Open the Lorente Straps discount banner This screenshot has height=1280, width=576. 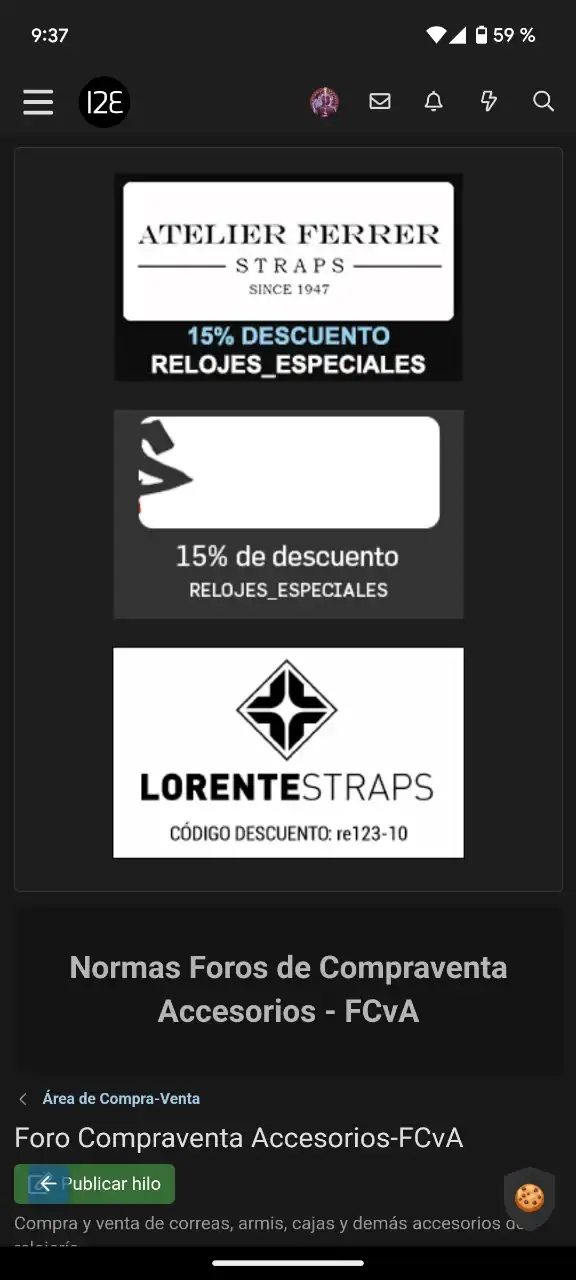288,752
